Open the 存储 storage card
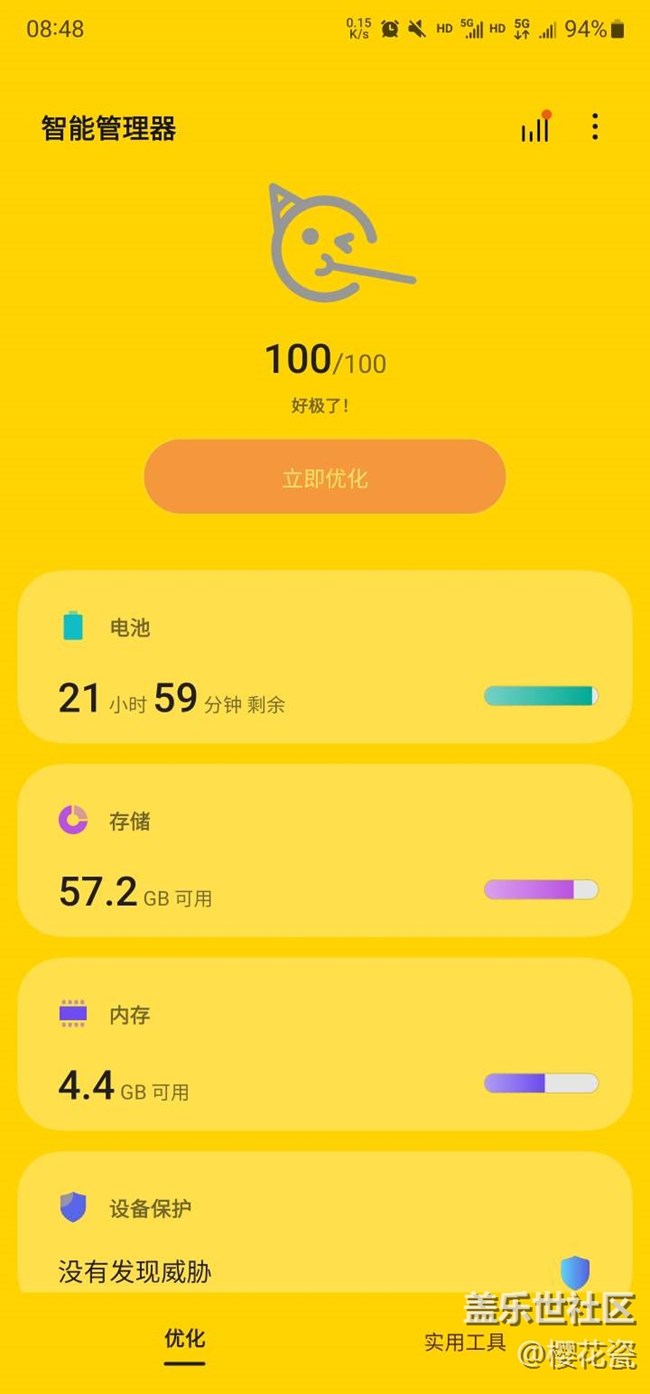The width and height of the screenshot is (650, 1394). click(325, 851)
